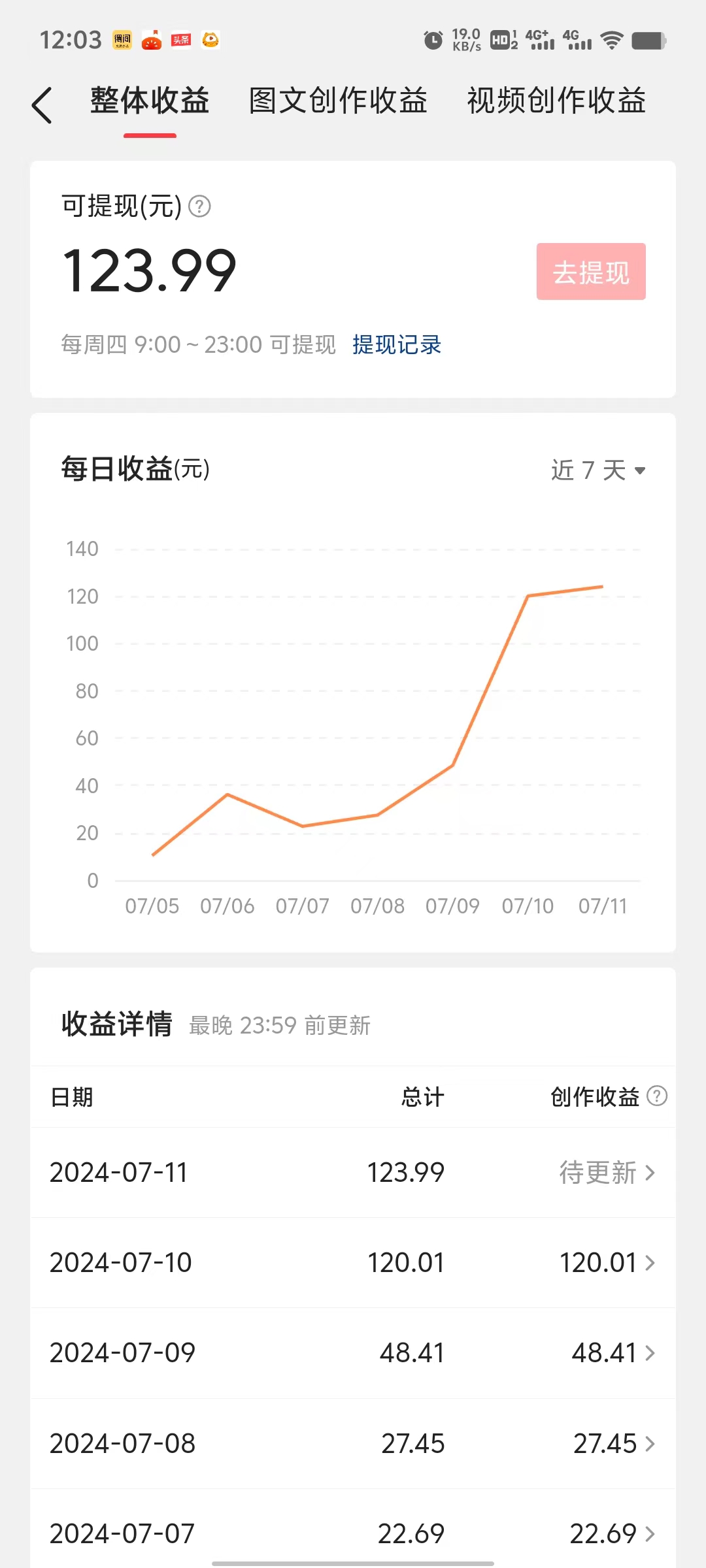
Task: Open the 提现记录 link
Action: 397,344
